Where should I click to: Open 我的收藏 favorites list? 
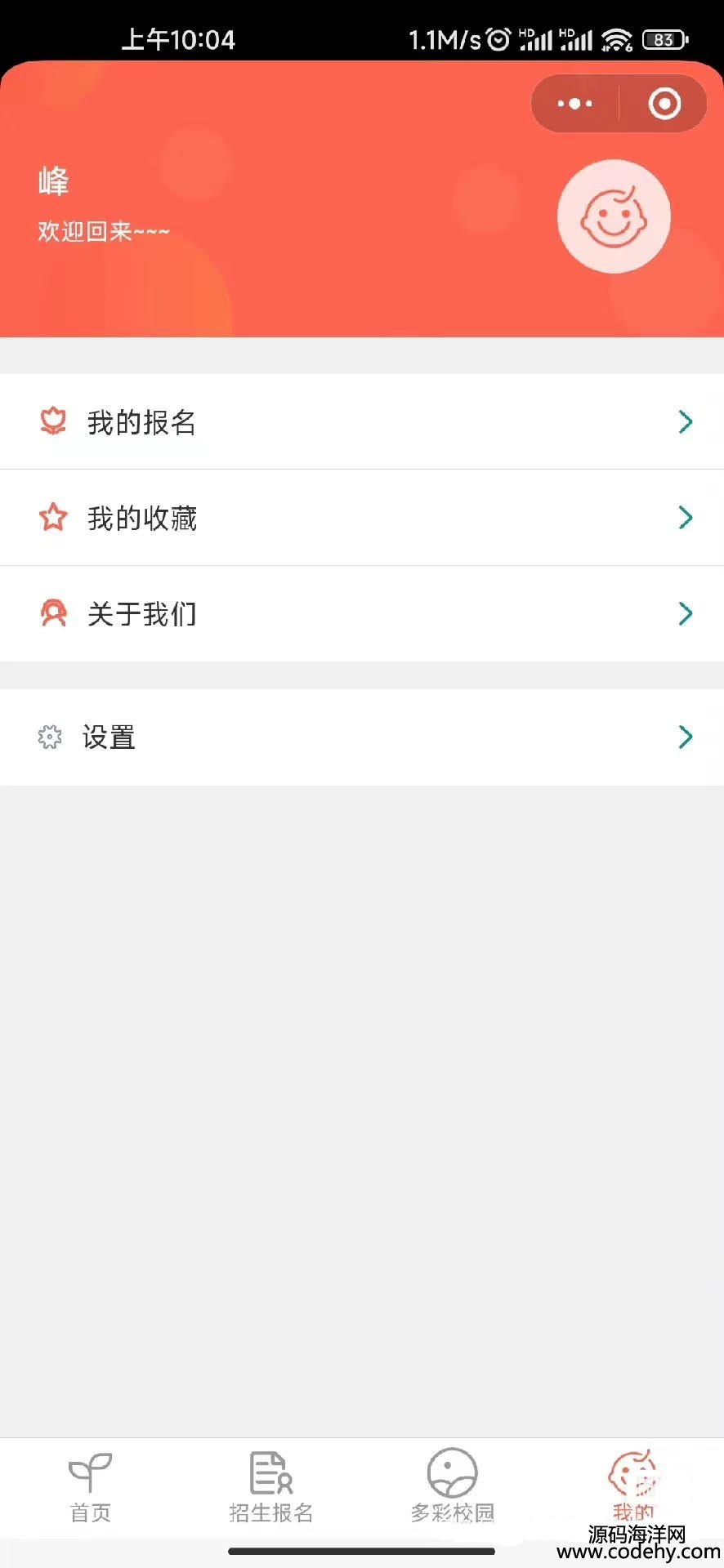click(362, 518)
